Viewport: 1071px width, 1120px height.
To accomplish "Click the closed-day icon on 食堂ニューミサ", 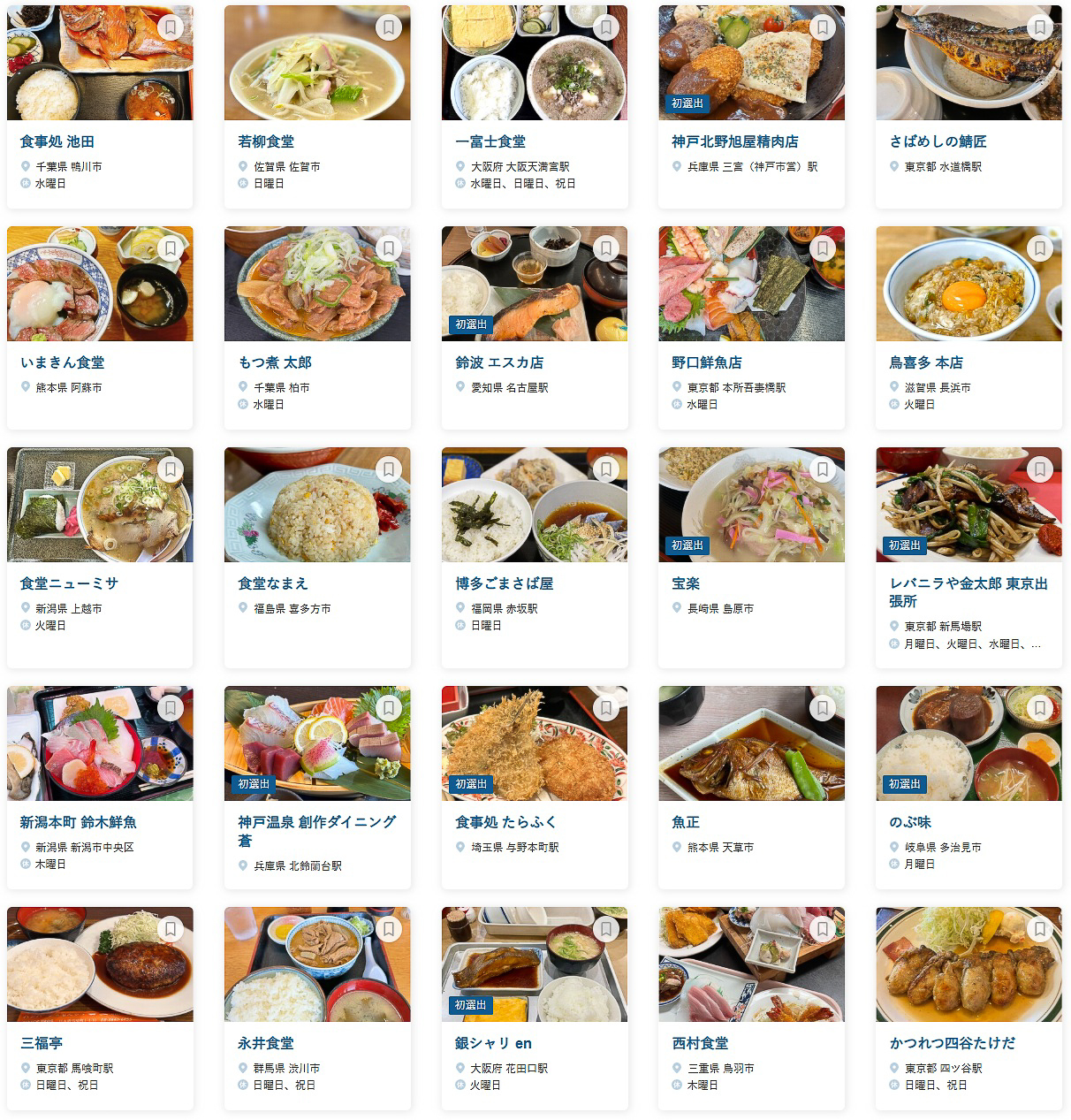I will point(25,626).
